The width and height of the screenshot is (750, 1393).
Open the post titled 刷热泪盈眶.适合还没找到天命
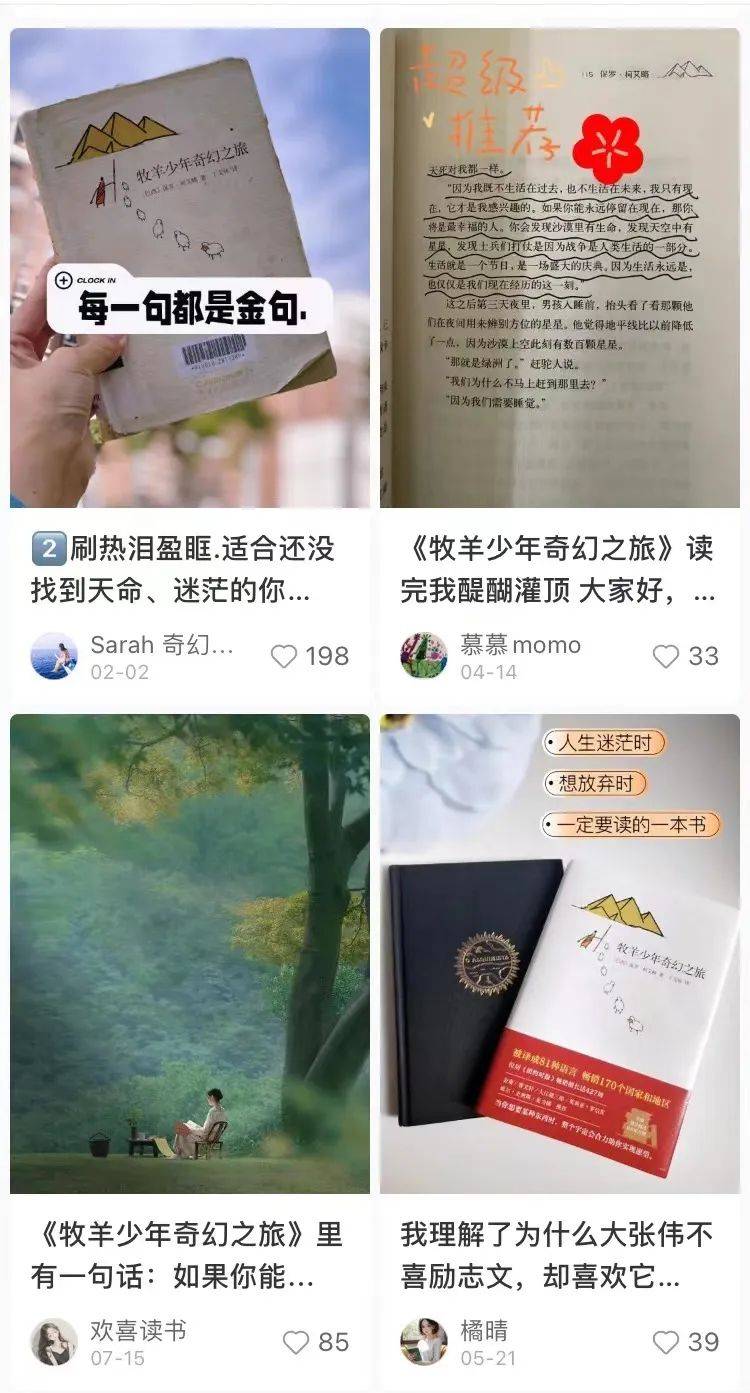click(x=183, y=569)
